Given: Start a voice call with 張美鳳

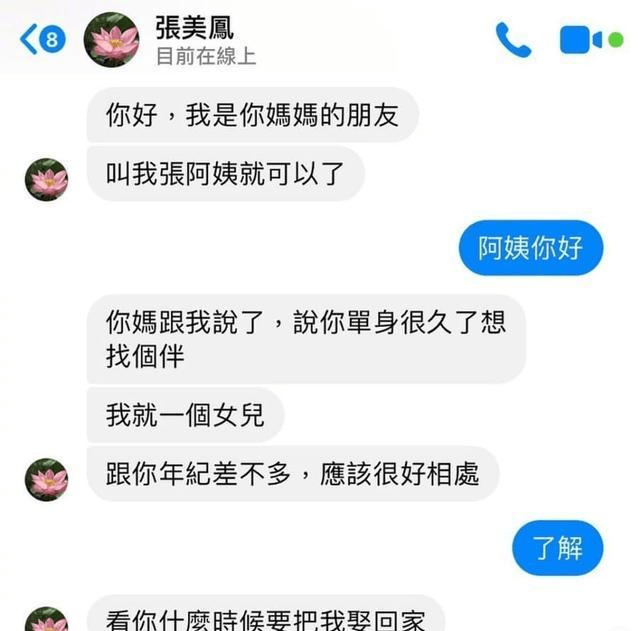Looking at the screenshot, I should pos(513,40).
